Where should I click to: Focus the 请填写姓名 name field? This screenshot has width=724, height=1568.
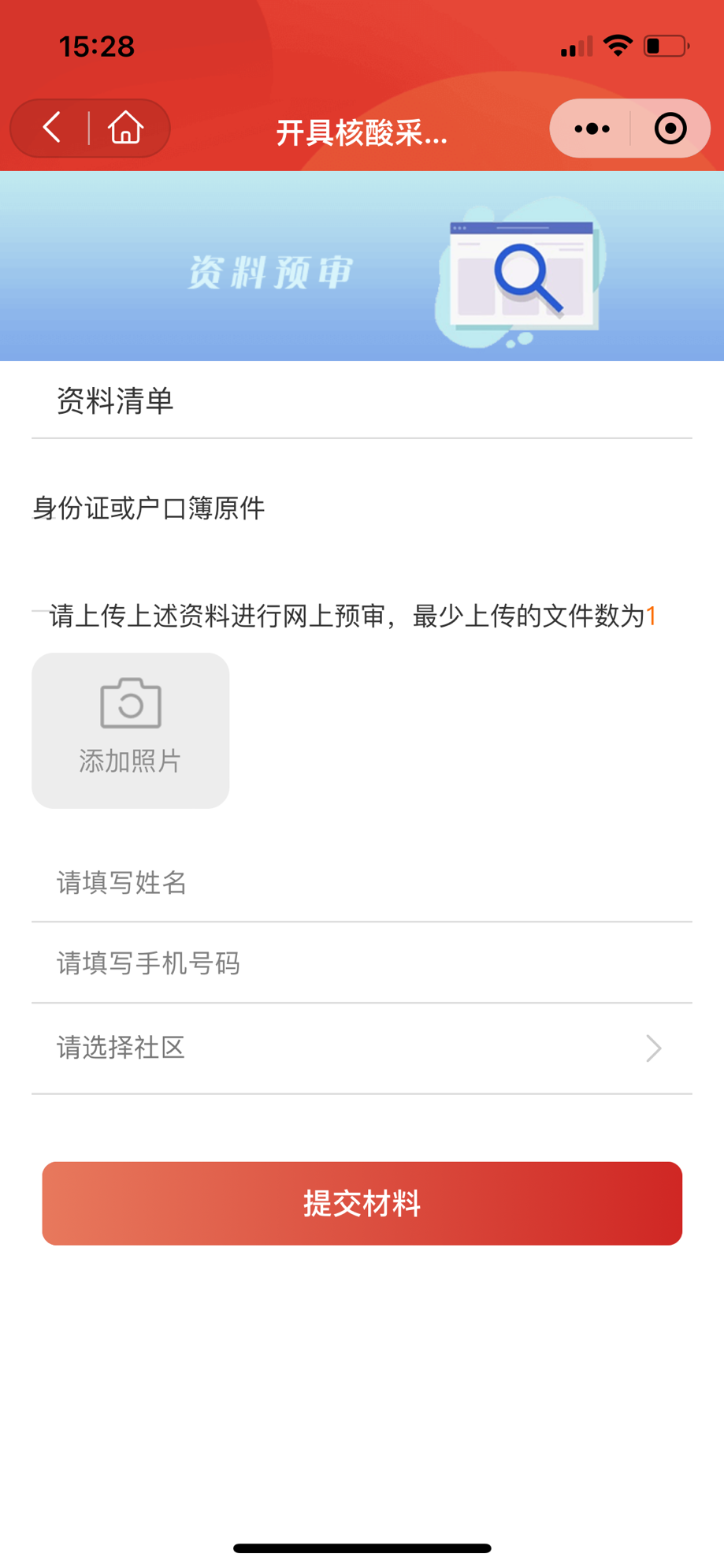tap(361, 882)
